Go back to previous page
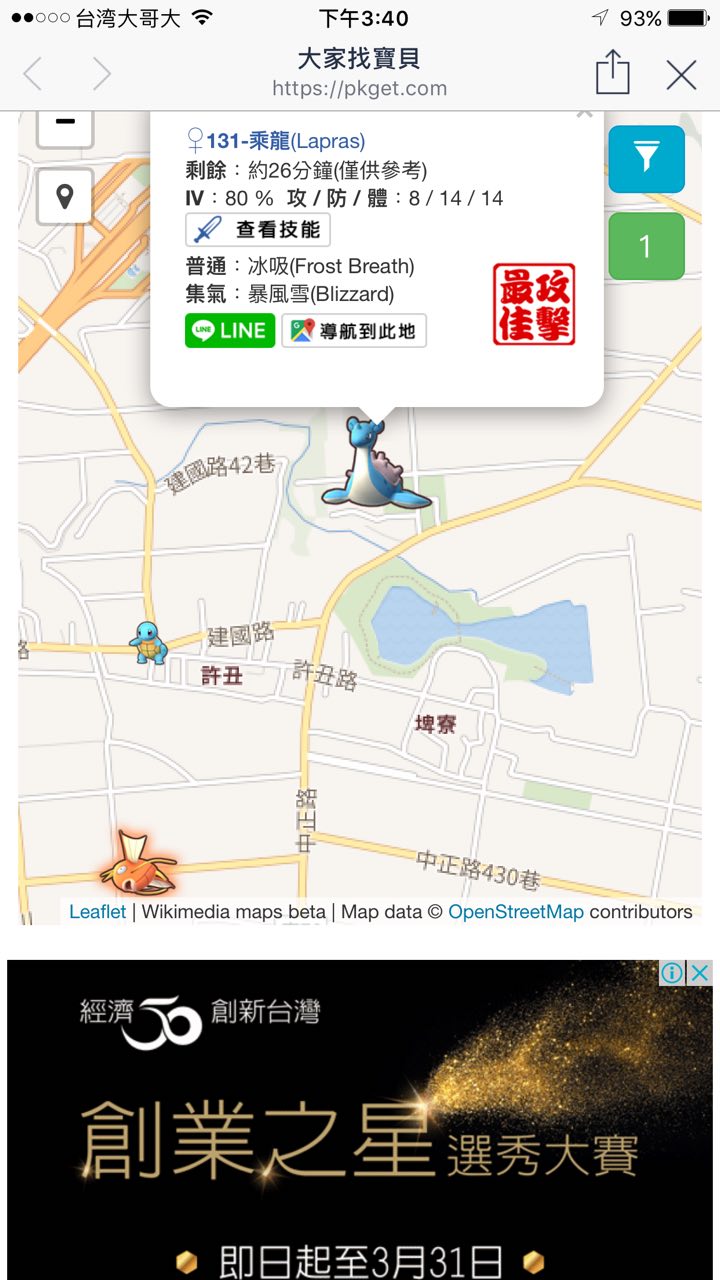 pyautogui.click(x=33, y=75)
